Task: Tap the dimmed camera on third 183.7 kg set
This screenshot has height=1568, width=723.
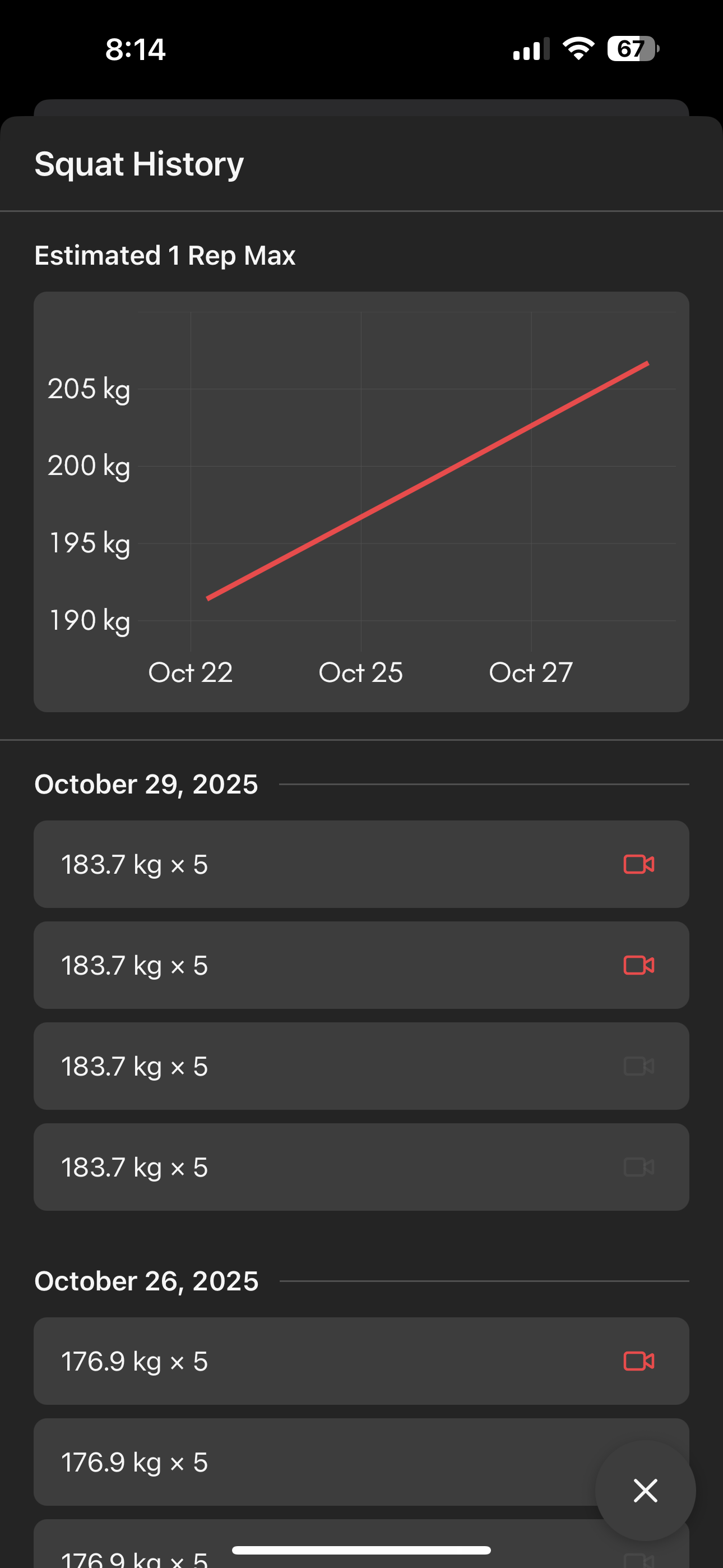Action: [638, 1066]
